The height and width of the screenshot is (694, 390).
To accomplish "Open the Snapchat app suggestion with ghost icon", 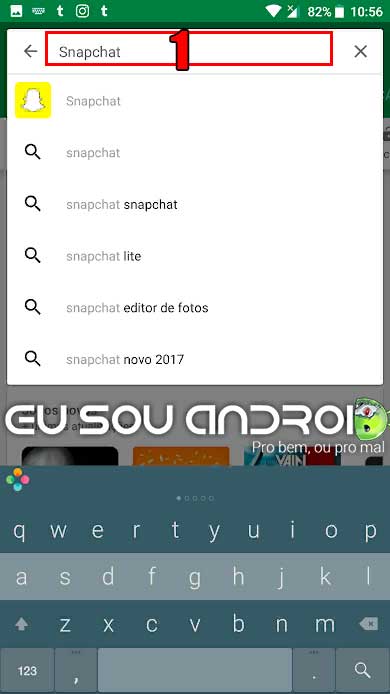I will click(195, 100).
